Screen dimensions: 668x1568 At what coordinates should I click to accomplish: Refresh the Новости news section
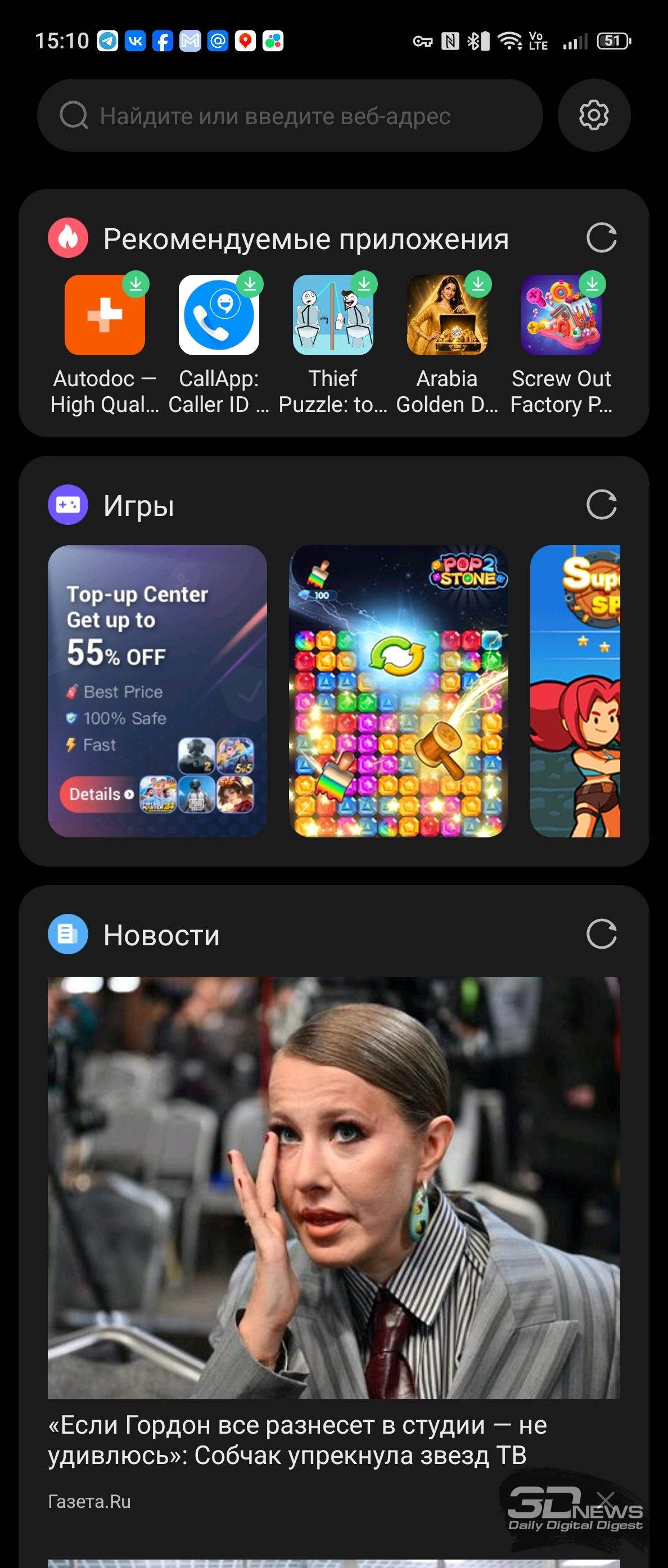click(x=601, y=933)
